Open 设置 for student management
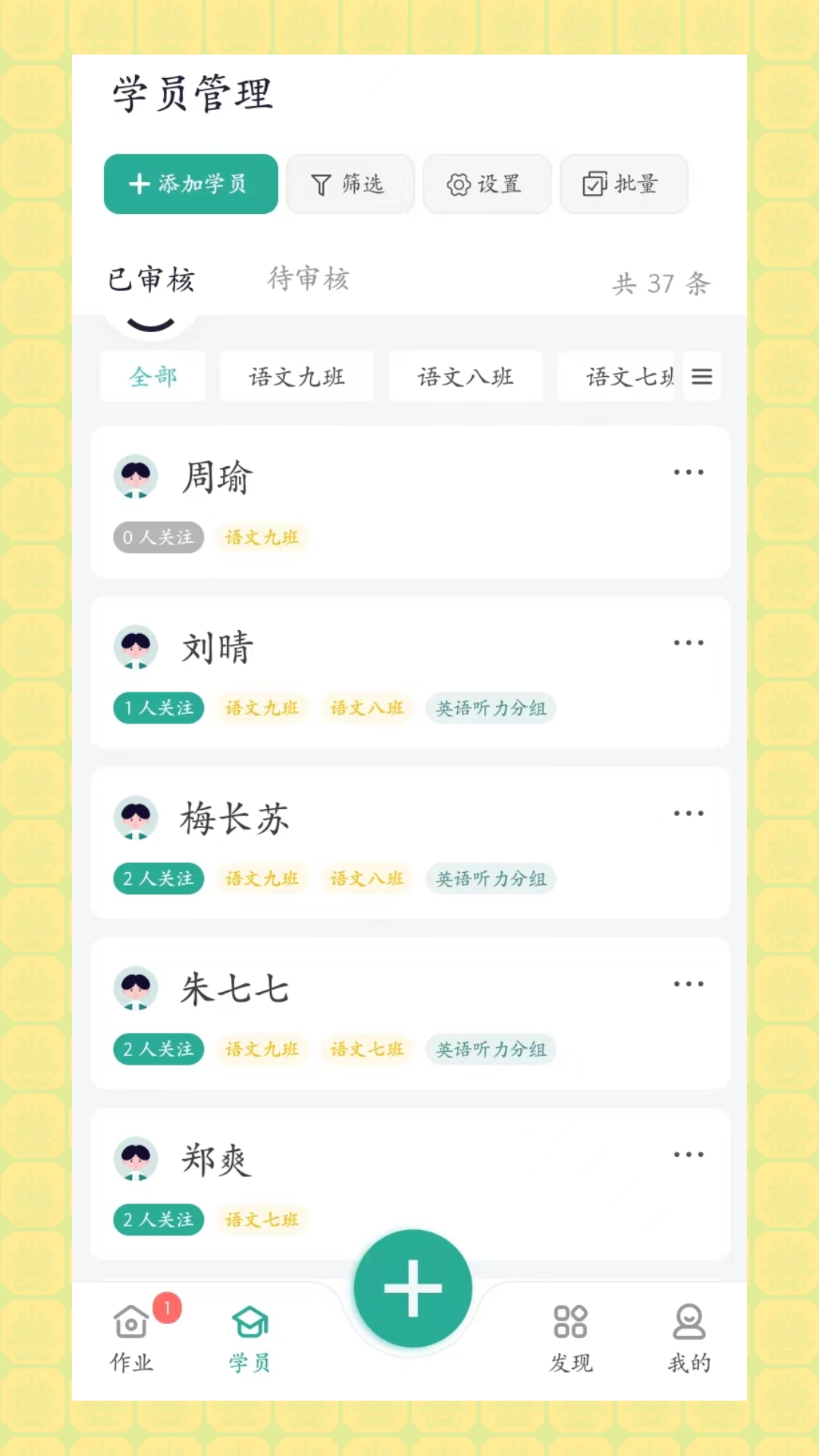Viewport: 819px width, 1456px height. 486,184
